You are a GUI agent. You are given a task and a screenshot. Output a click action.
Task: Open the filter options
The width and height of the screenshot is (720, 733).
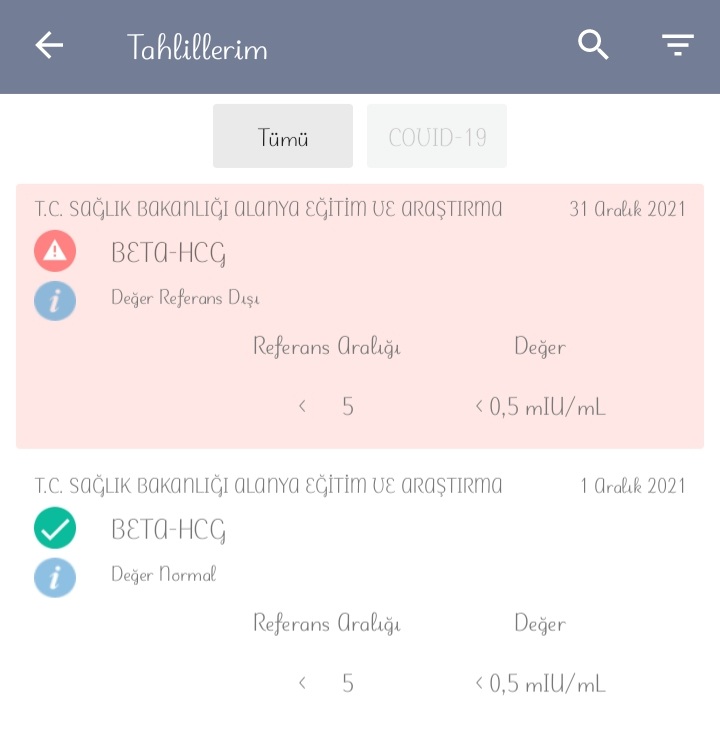(x=677, y=45)
